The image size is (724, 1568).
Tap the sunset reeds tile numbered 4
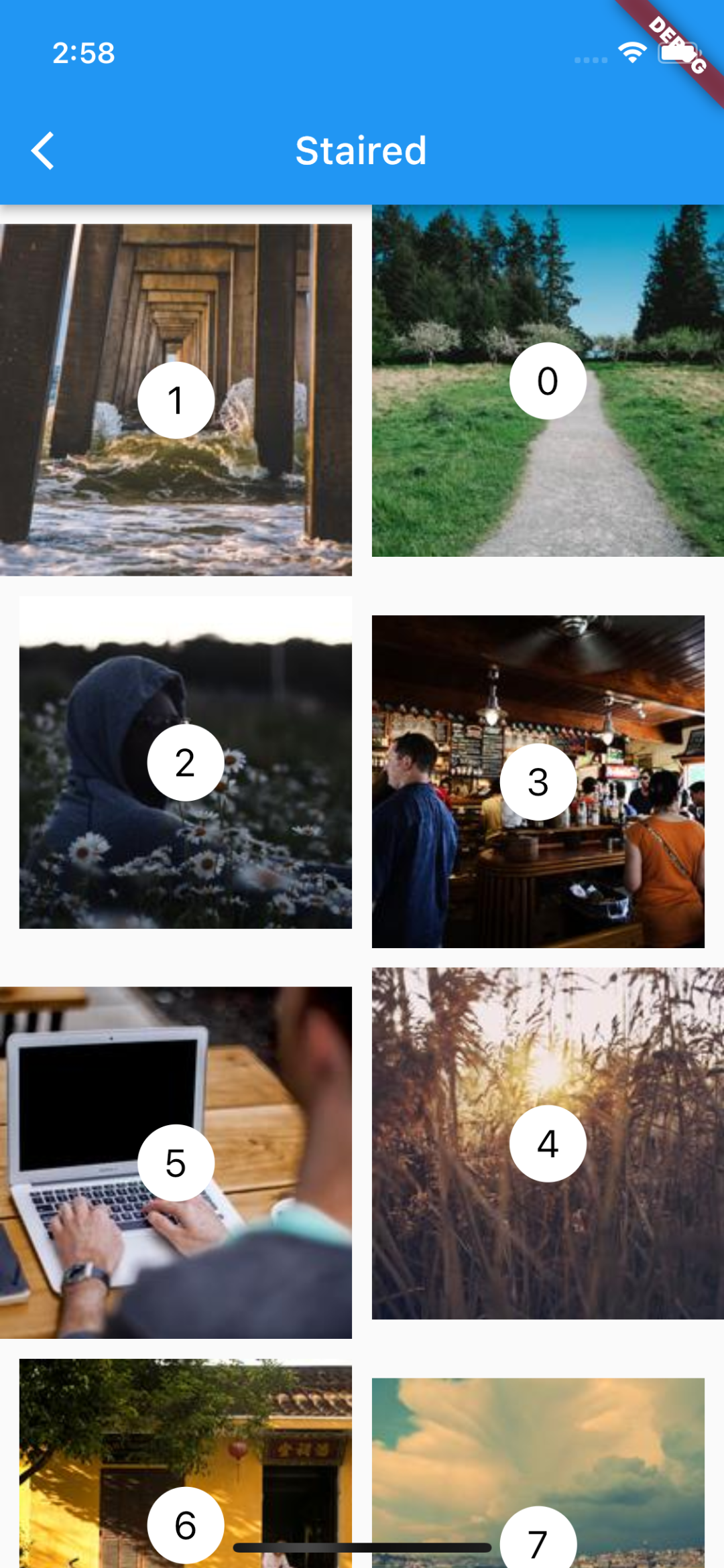(548, 1143)
